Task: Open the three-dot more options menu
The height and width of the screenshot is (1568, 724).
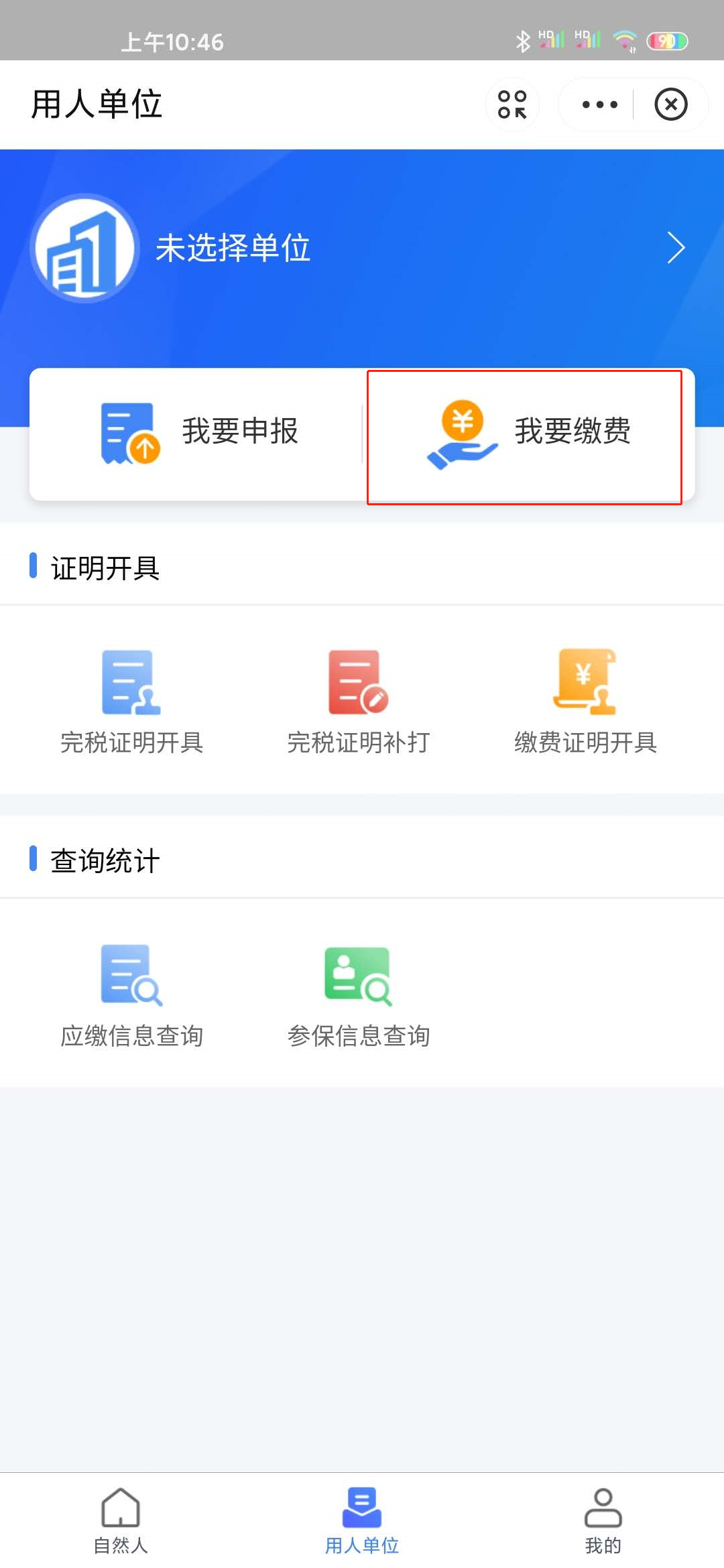Action: tap(599, 105)
